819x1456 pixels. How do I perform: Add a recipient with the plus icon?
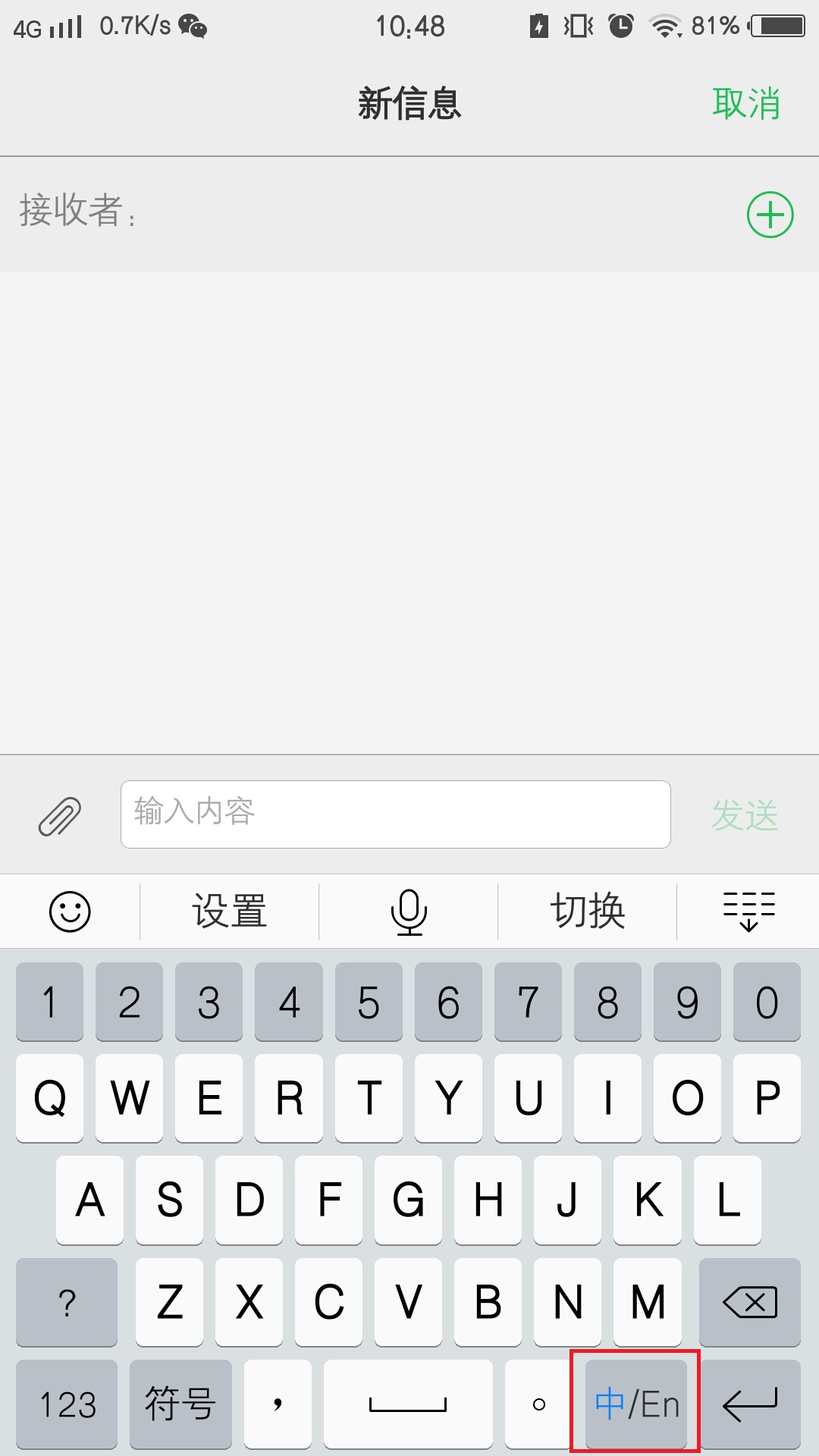(770, 215)
